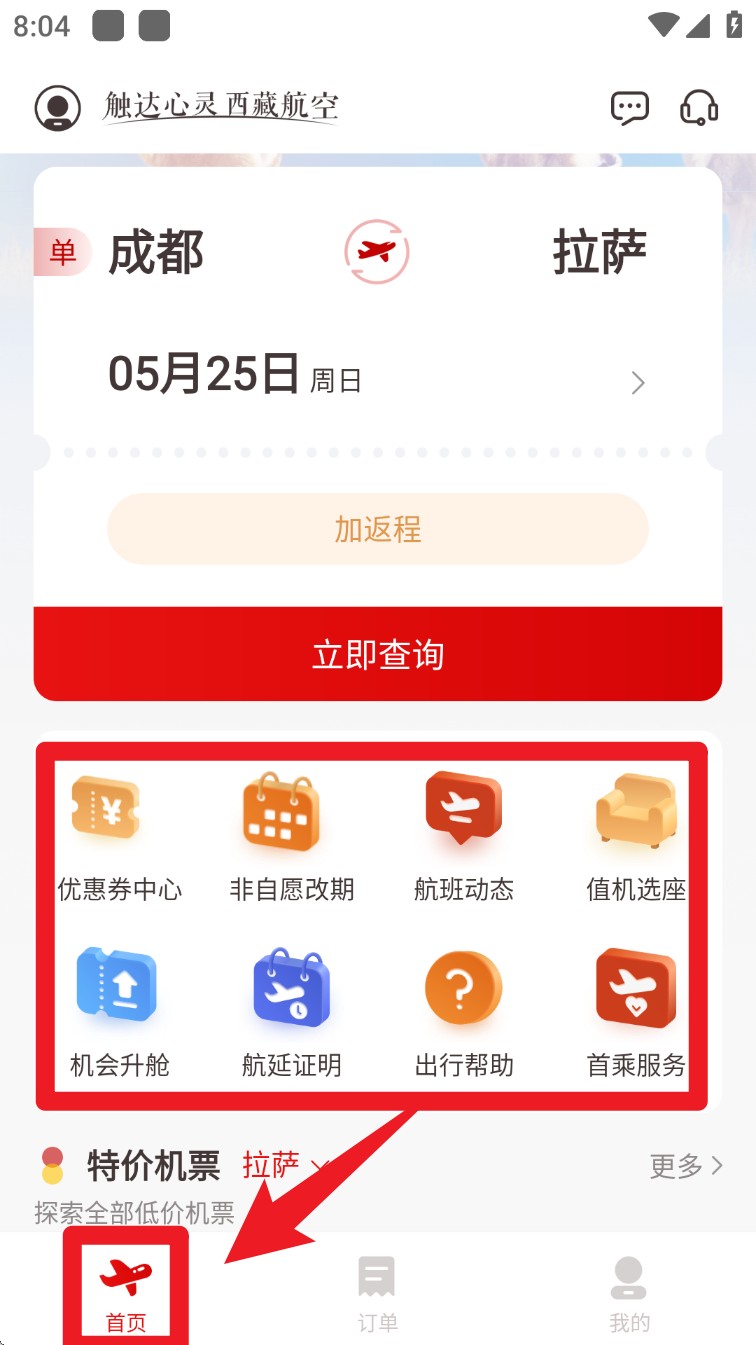Change departure city 成都
756x1345 pixels.
156,252
